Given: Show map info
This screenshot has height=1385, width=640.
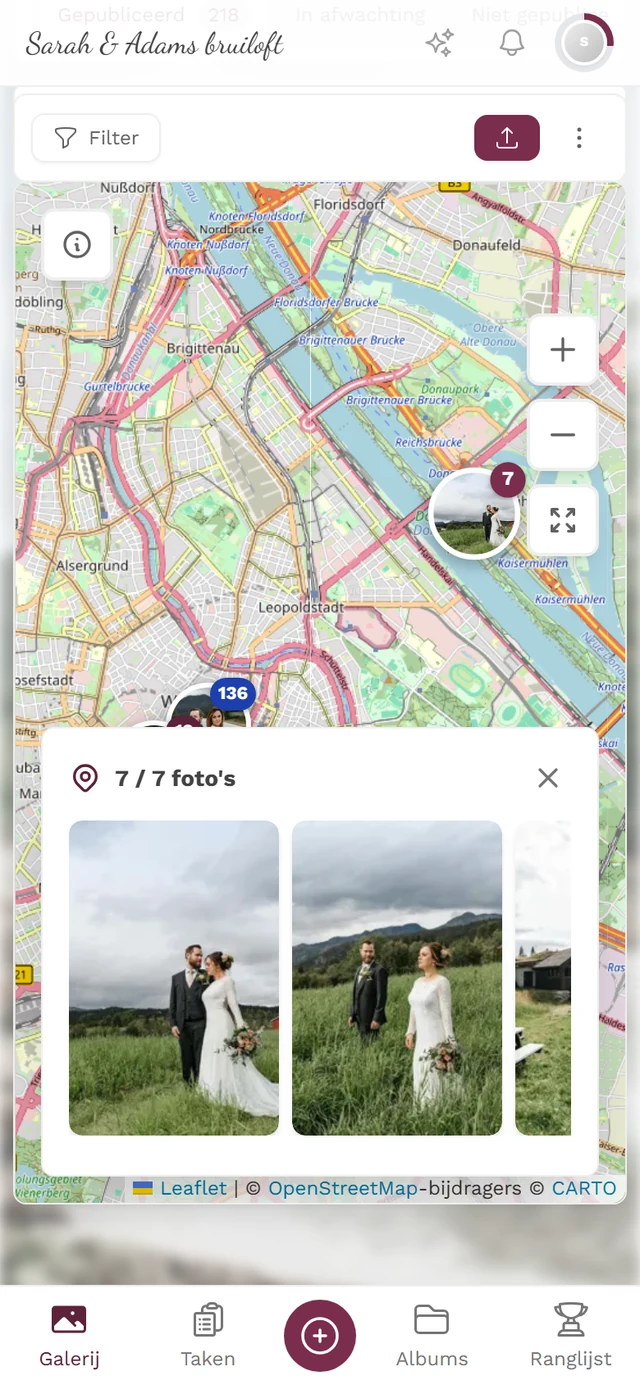Looking at the screenshot, I should pyautogui.click(x=77, y=244).
